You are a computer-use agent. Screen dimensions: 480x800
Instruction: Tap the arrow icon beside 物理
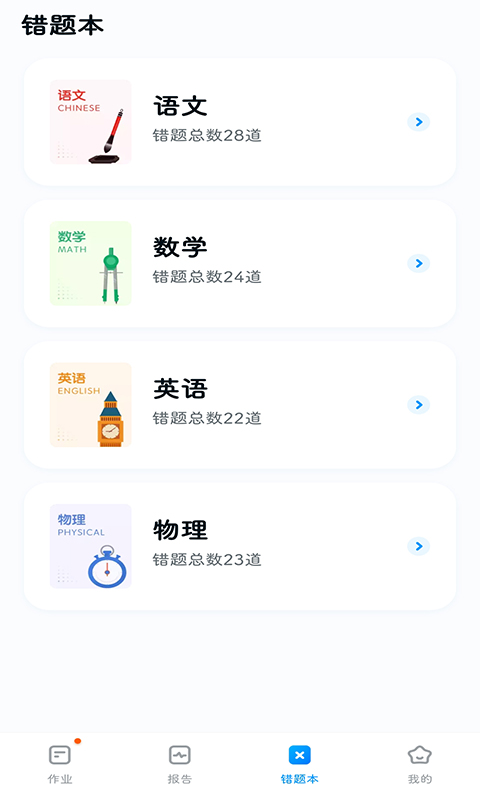(418, 546)
